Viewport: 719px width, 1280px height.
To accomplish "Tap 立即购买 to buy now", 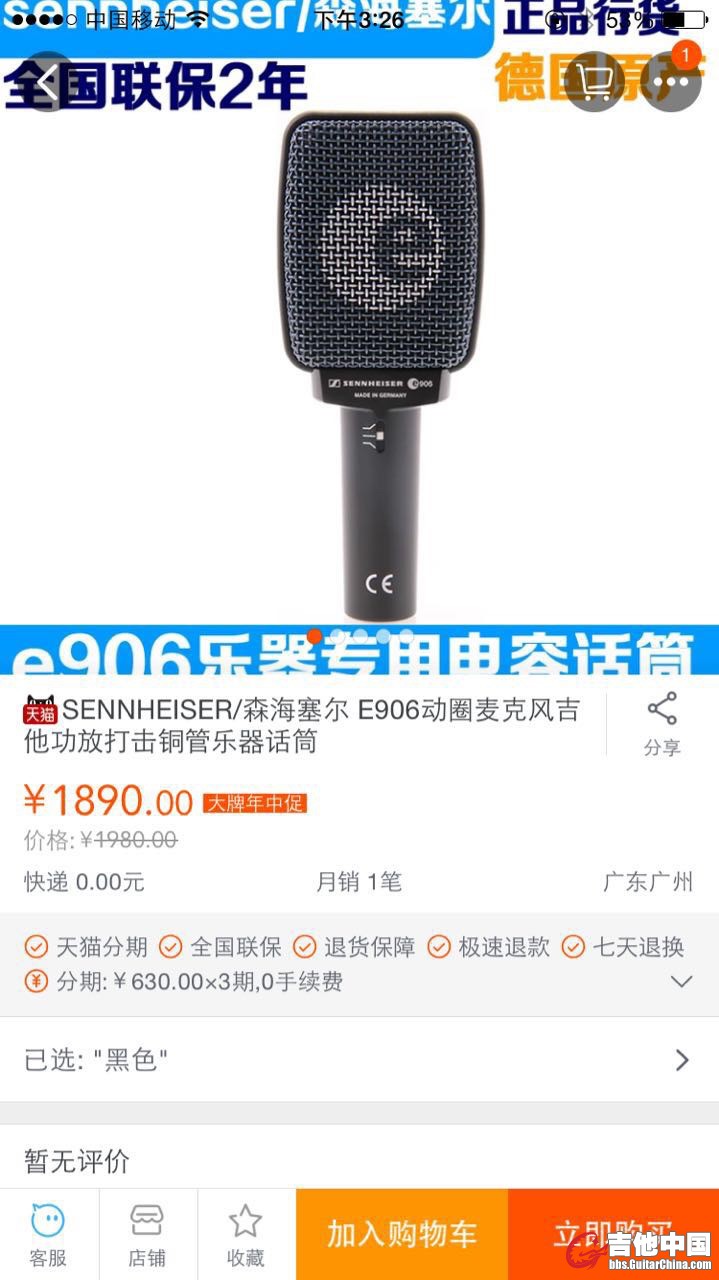I will click(x=612, y=1234).
